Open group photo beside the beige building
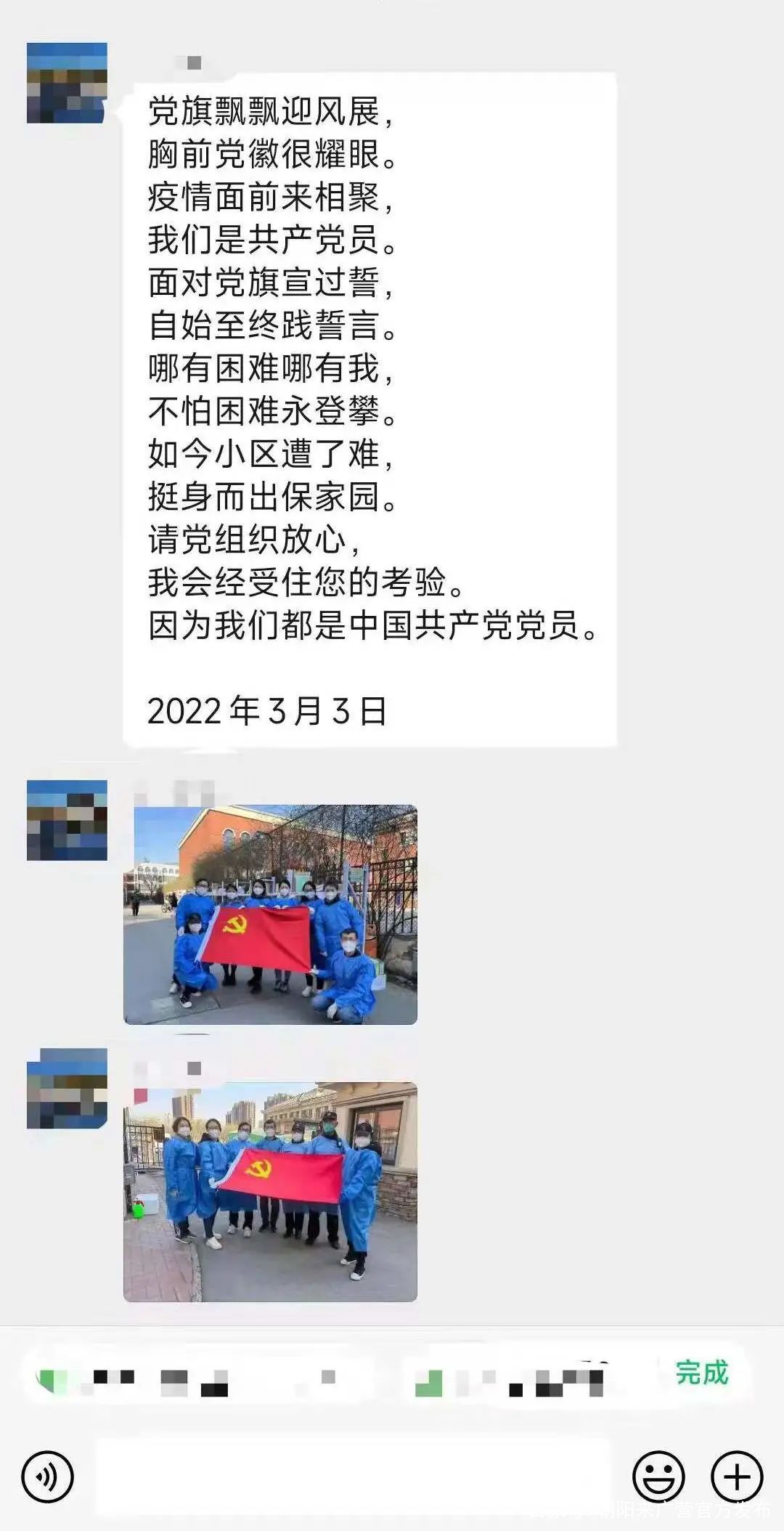784x1531 pixels. tap(270, 1192)
